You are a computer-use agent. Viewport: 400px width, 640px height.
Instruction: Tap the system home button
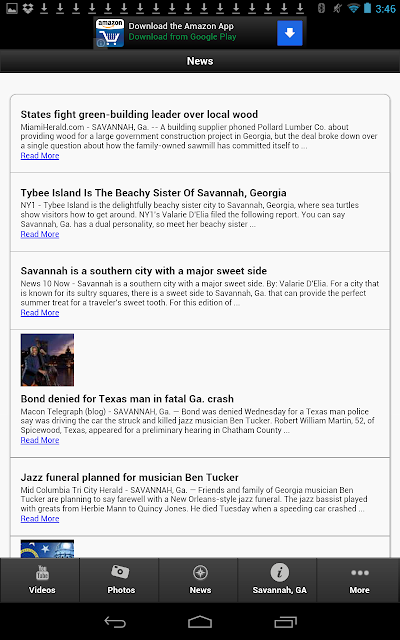click(x=200, y=622)
